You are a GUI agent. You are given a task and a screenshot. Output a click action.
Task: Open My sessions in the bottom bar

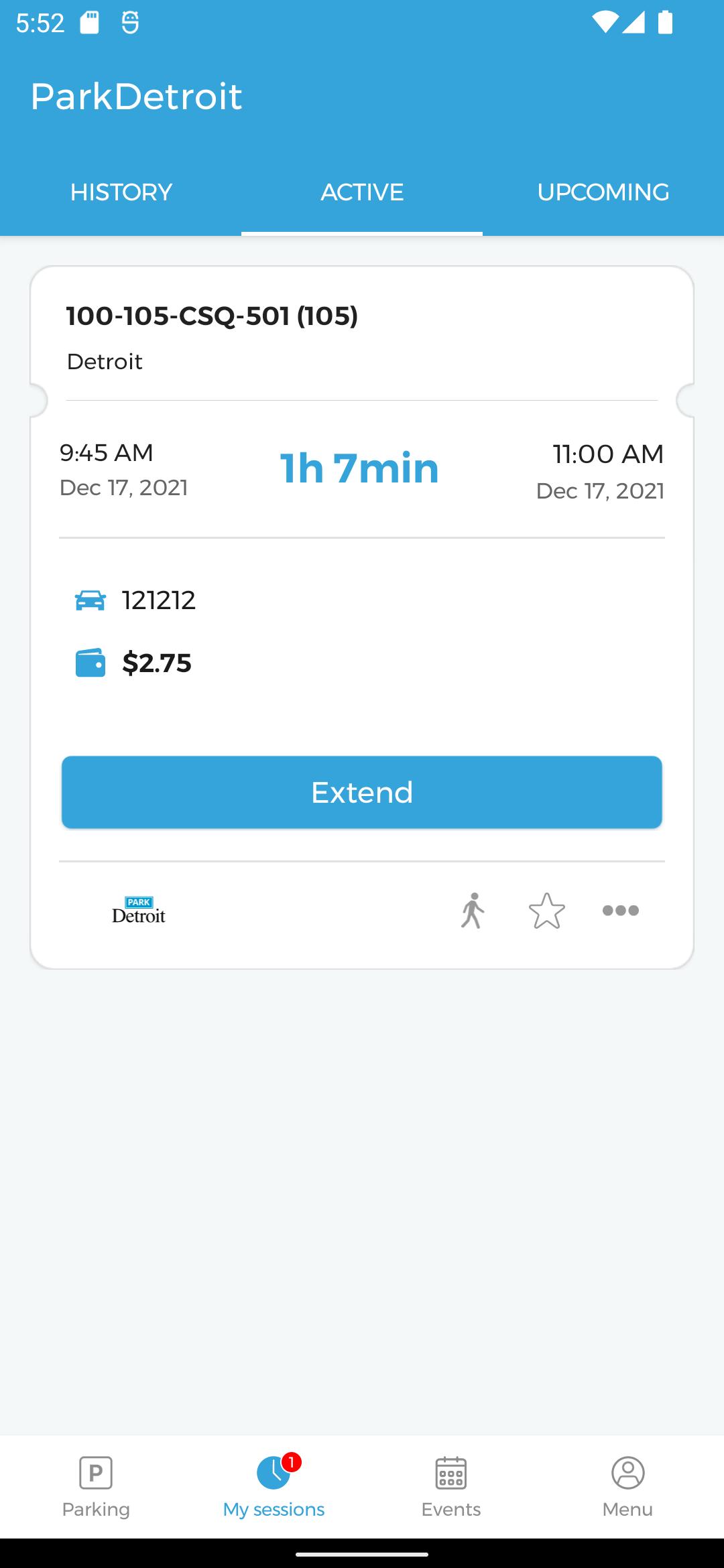[274, 1487]
